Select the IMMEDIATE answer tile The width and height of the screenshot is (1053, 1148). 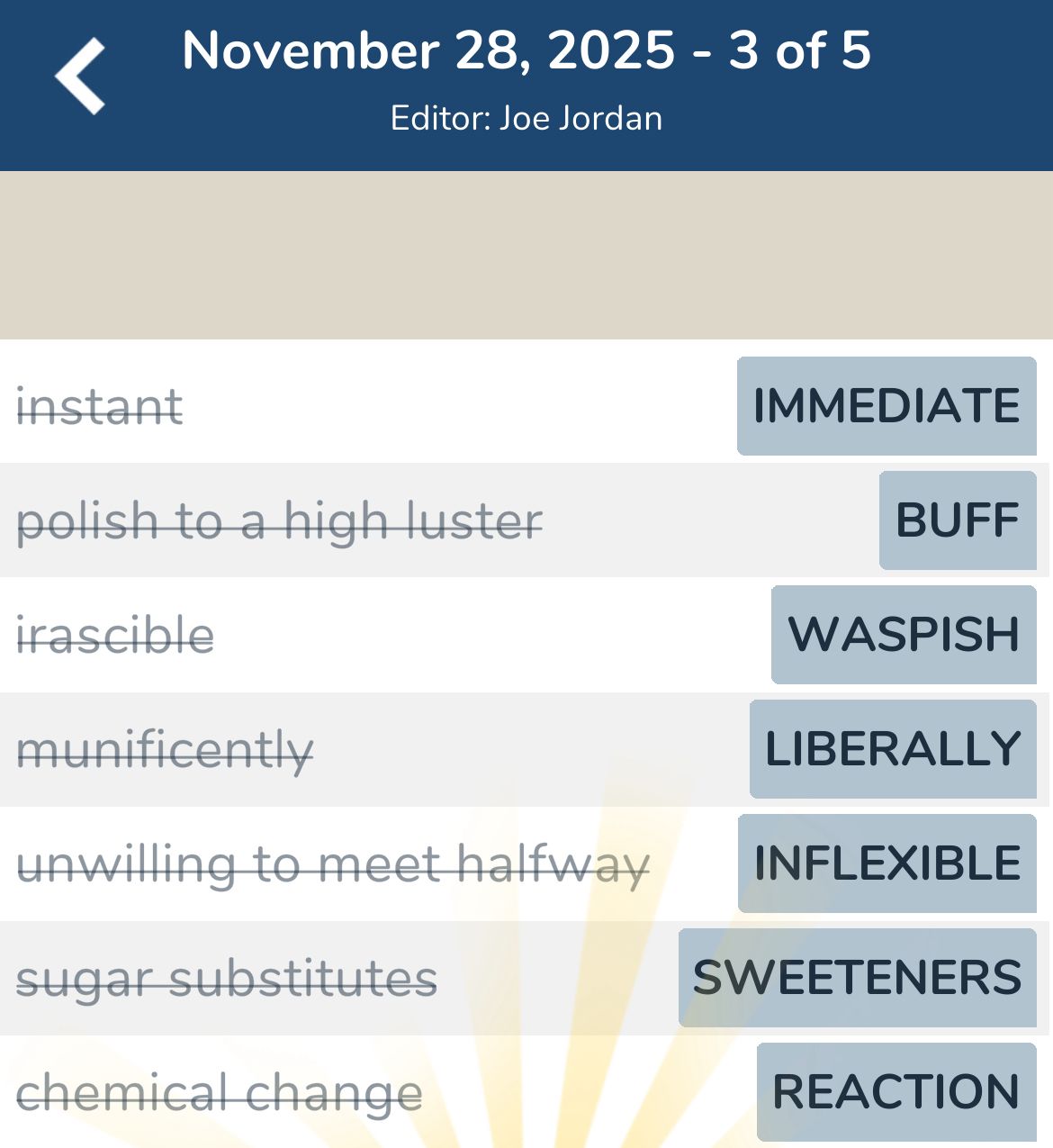pos(885,404)
